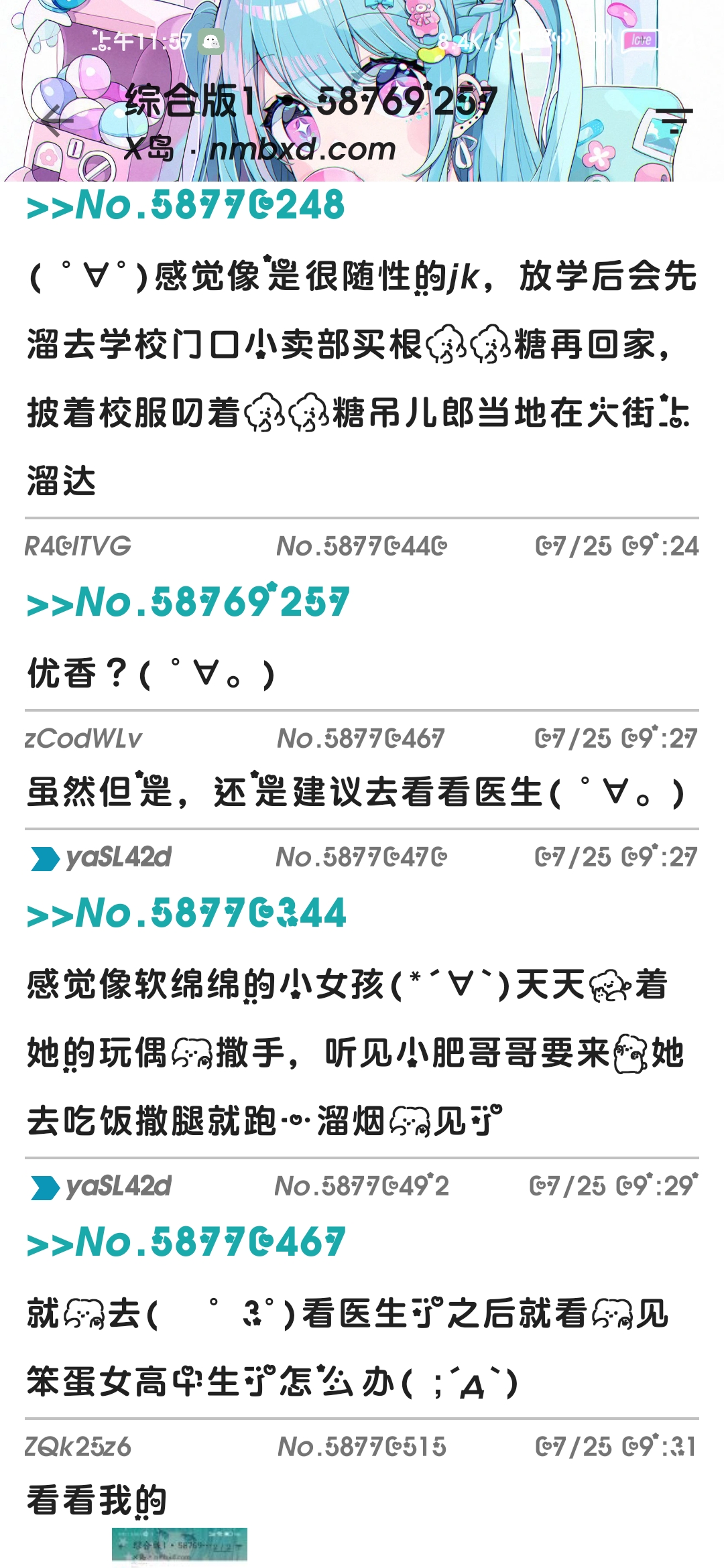Image resolution: width=724 pixels, height=1568 pixels.
Task: Open yaSL42d's reply No.58770492
Action: click(361, 1187)
